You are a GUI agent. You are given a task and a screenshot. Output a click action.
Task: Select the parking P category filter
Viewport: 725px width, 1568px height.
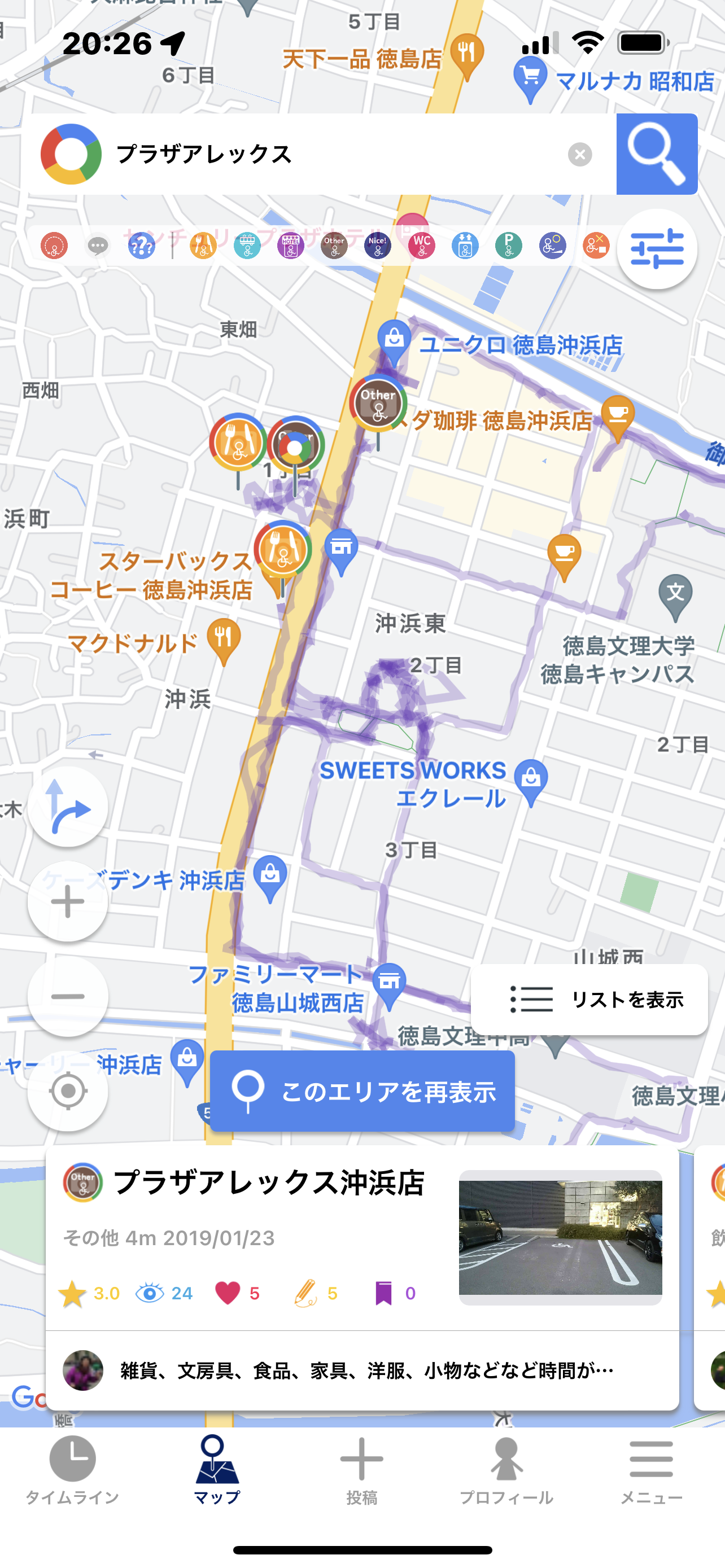[x=508, y=246]
